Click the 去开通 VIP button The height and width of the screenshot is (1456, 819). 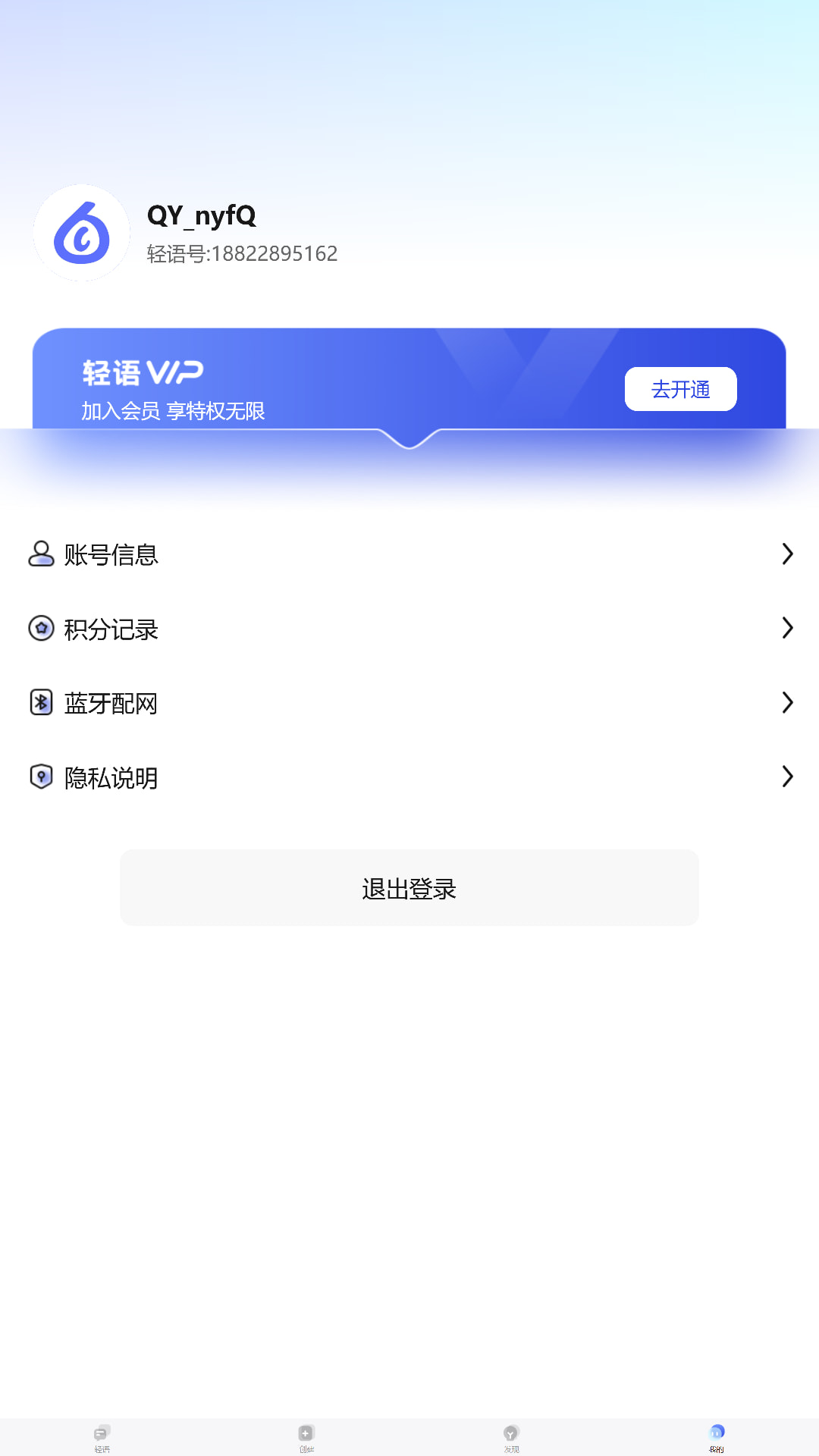click(x=680, y=388)
